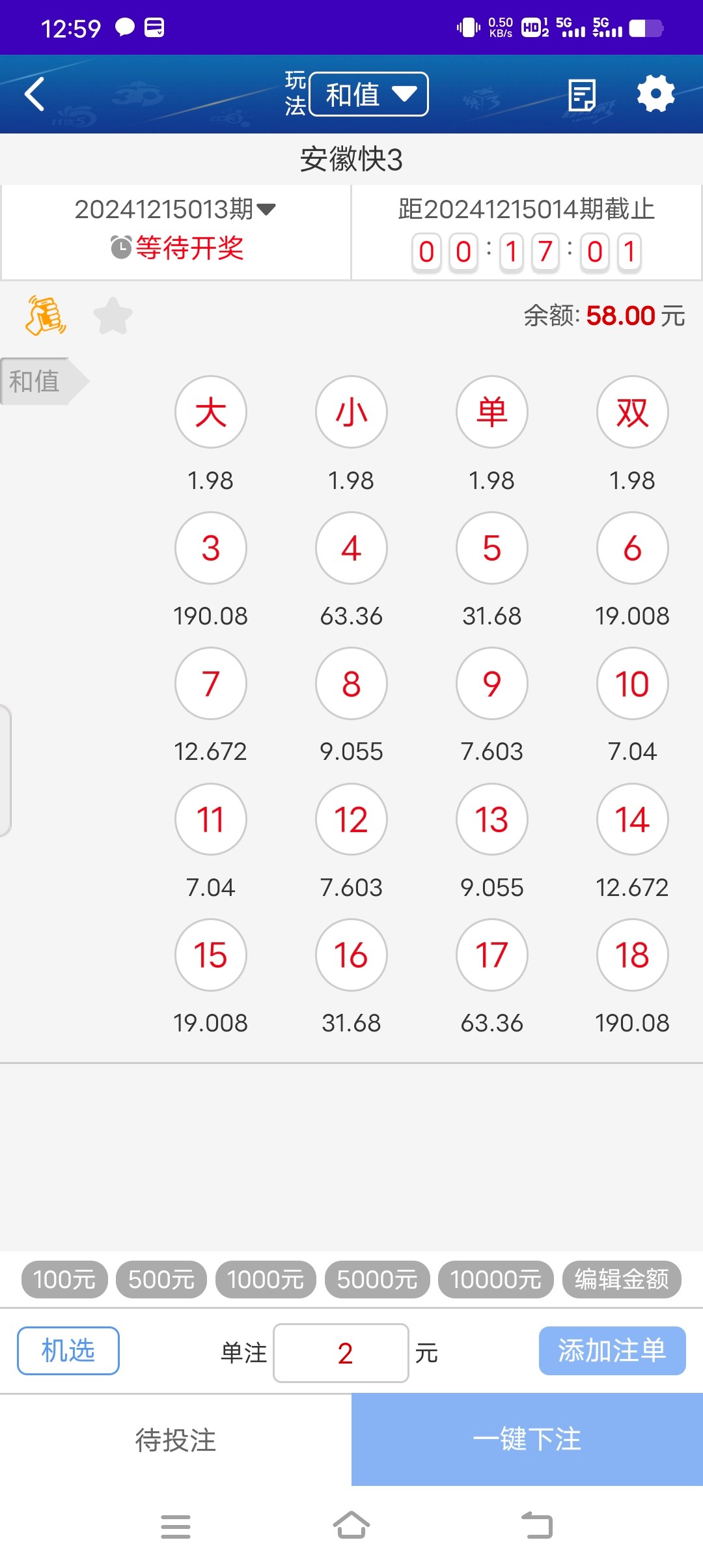
Task: Pick sum value 3
Action: tap(210, 548)
